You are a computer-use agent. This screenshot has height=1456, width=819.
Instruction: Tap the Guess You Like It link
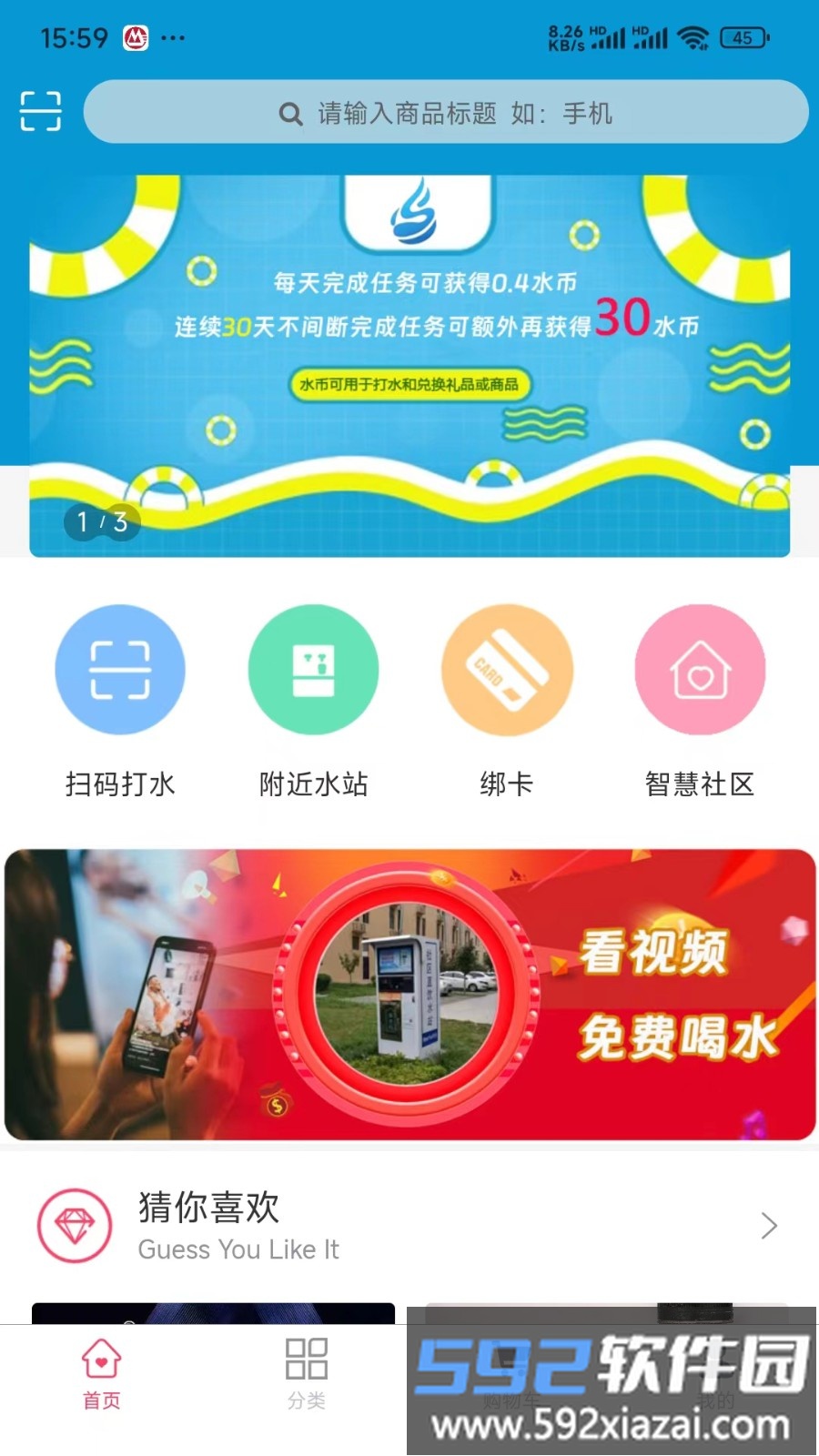(x=238, y=1249)
